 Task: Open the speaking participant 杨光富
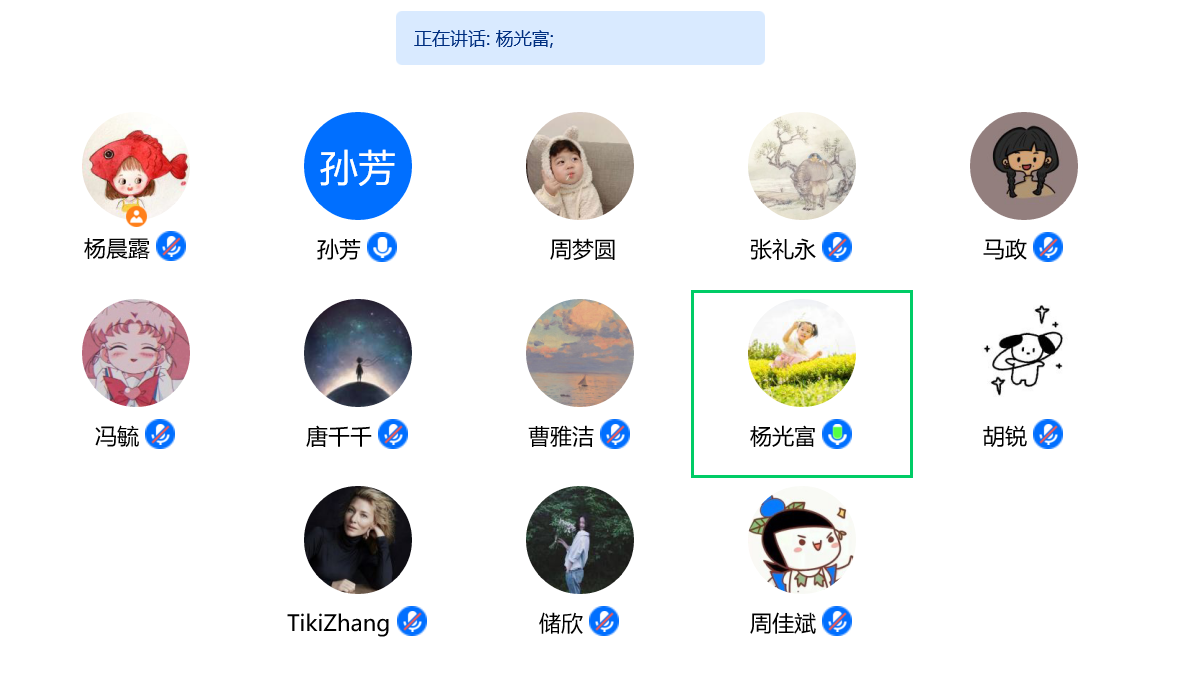(802, 353)
